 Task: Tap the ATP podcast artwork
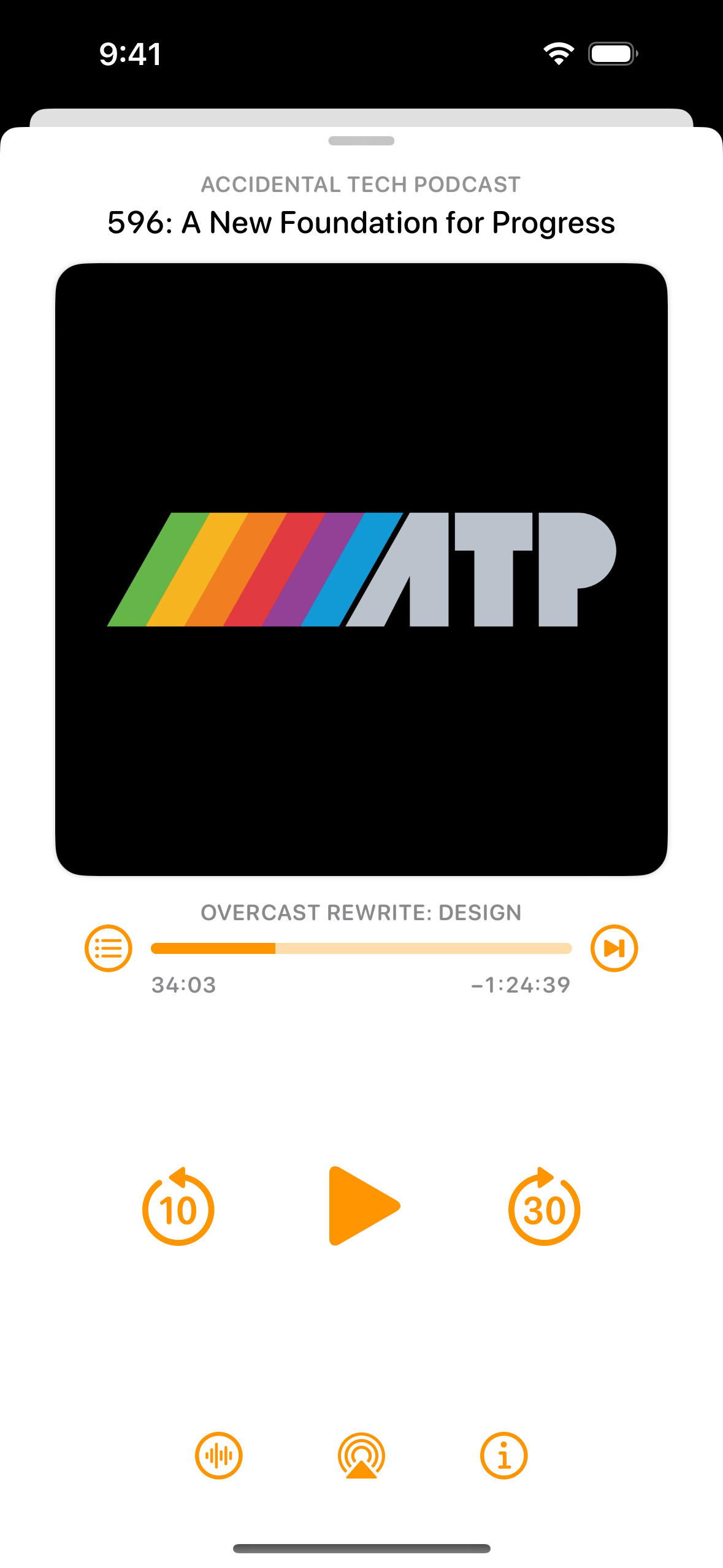[x=361, y=569]
